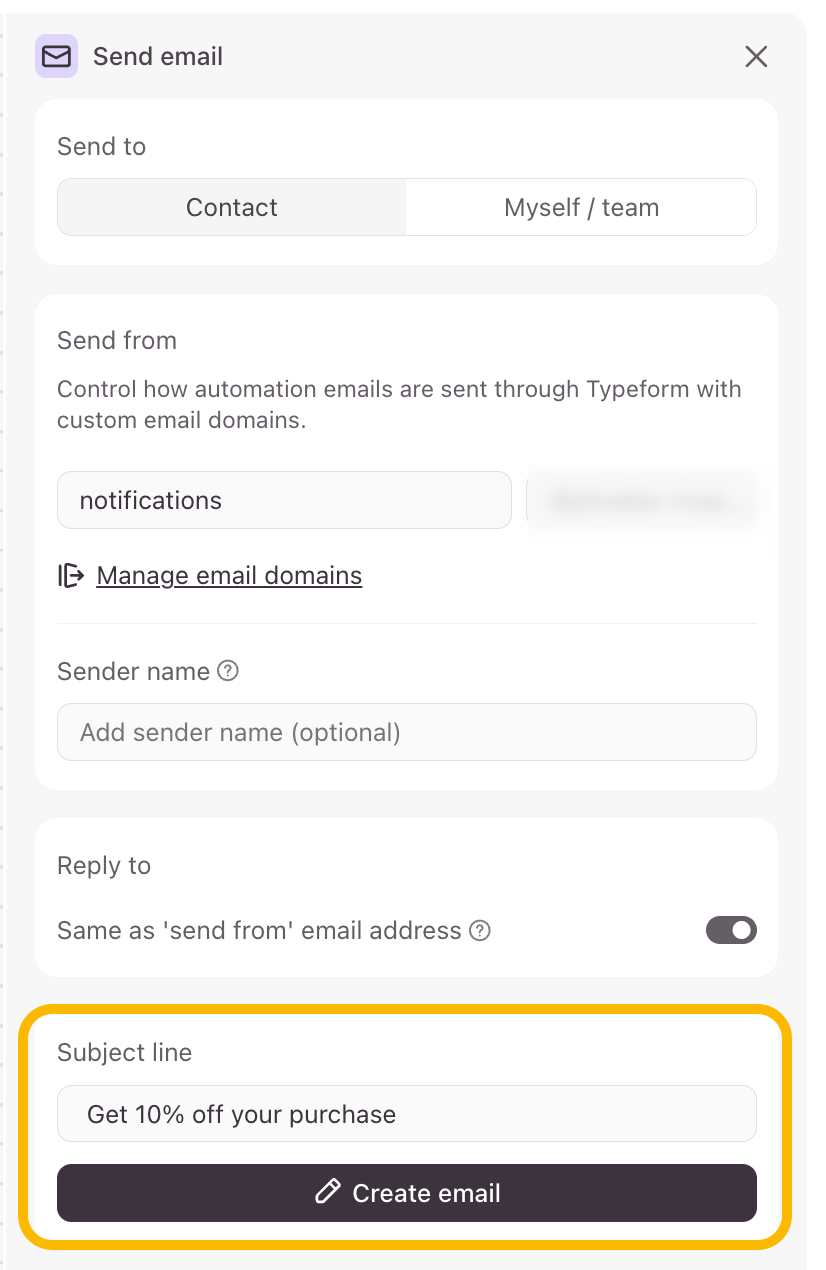Screen dimensions: 826x1270
Task: Switch recipient to Myself / team
Action: point(581,207)
